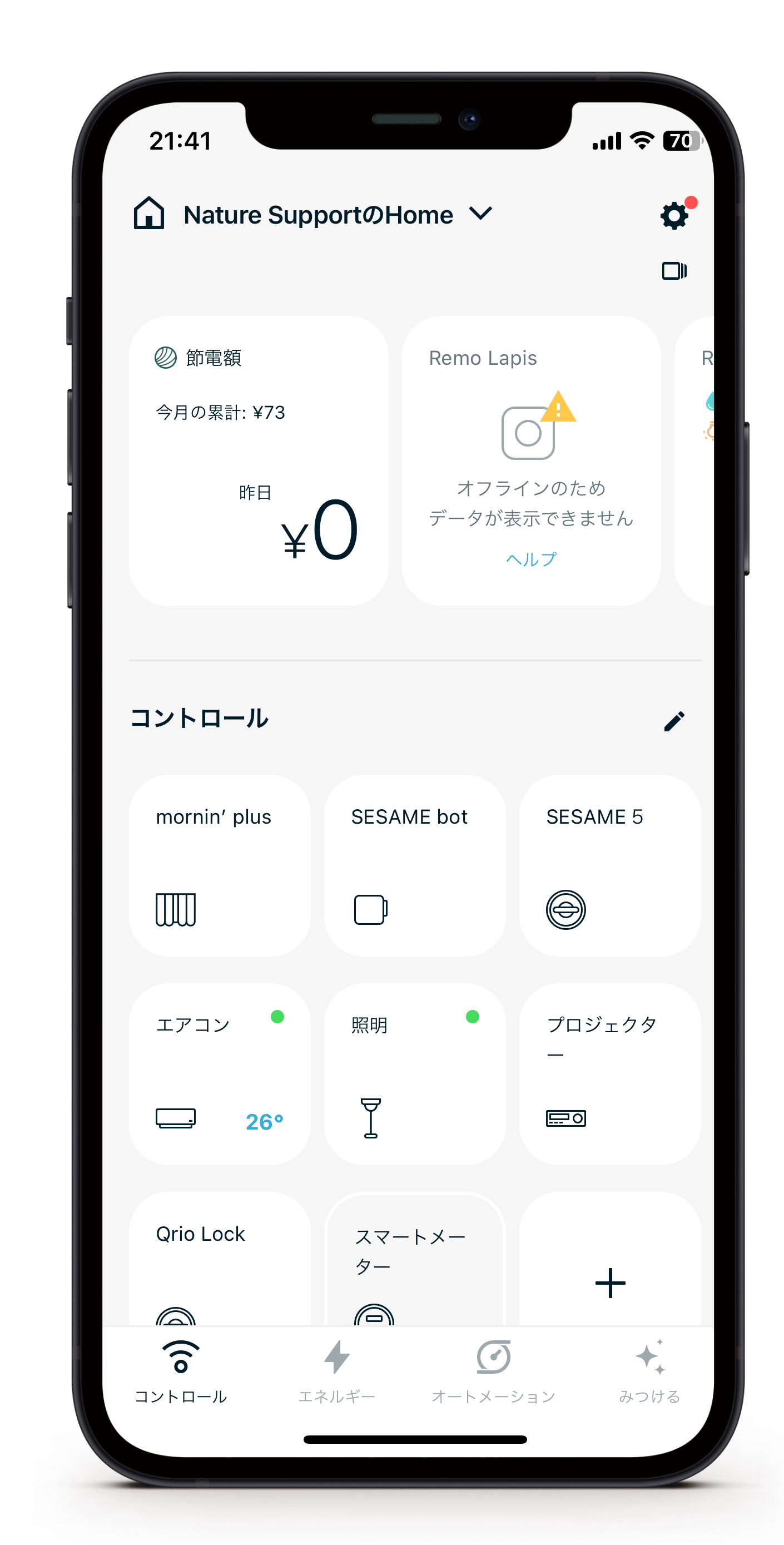The height and width of the screenshot is (1545, 784).
Task: Open the スマートメーター tile
Action: pyautogui.click(x=414, y=1260)
